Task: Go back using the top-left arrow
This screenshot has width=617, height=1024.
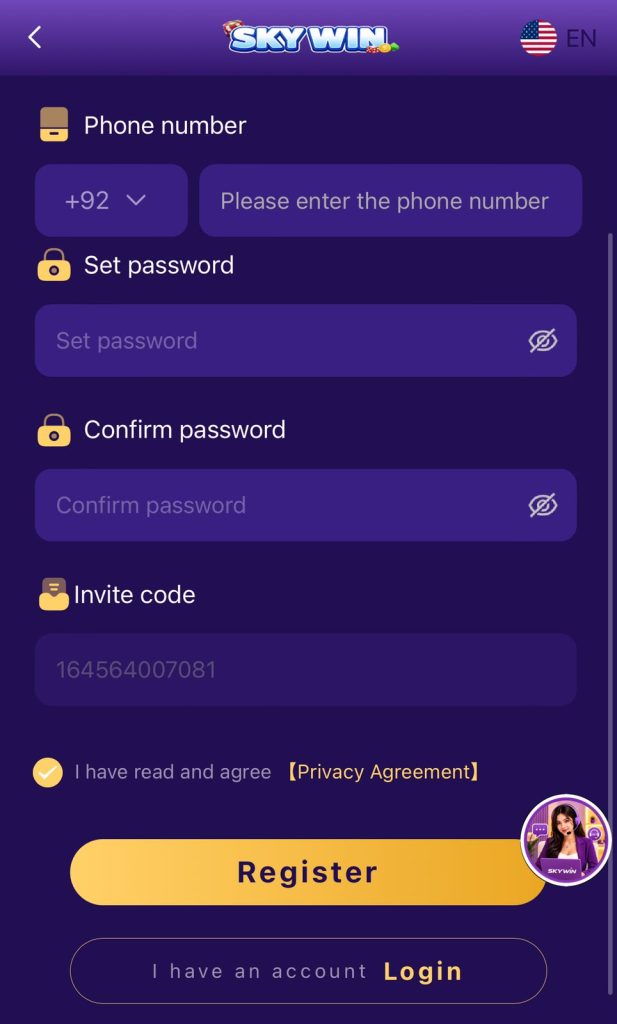Action: pyautogui.click(x=35, y=37)
